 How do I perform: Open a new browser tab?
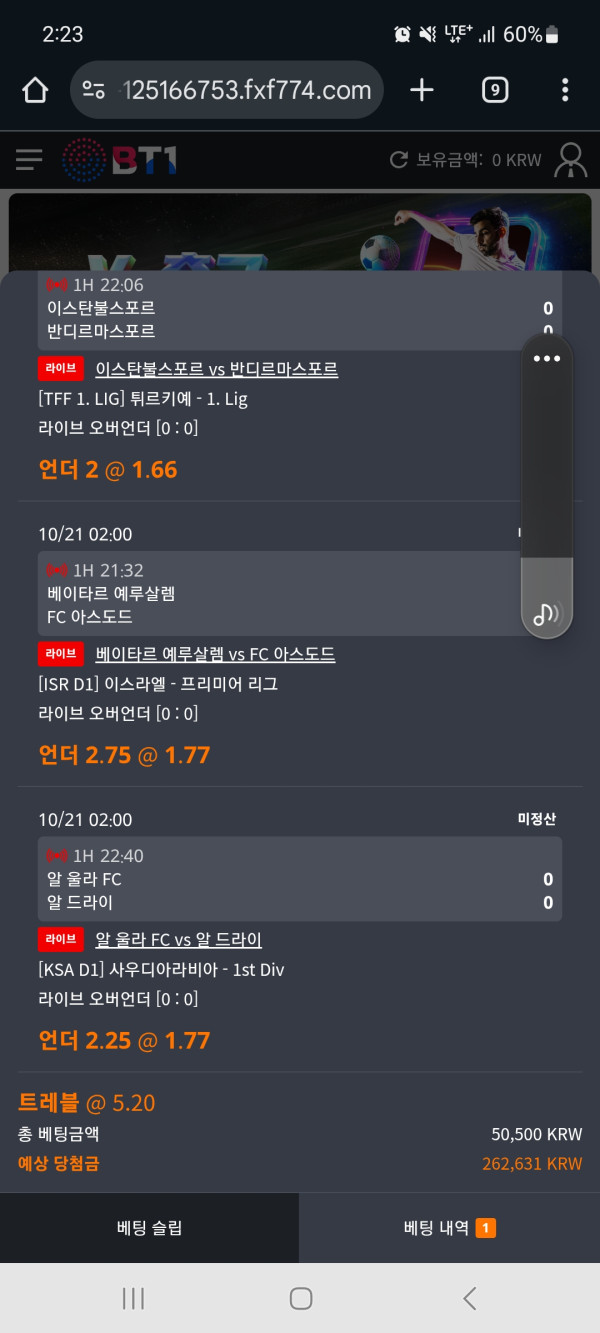coord(422,91)
